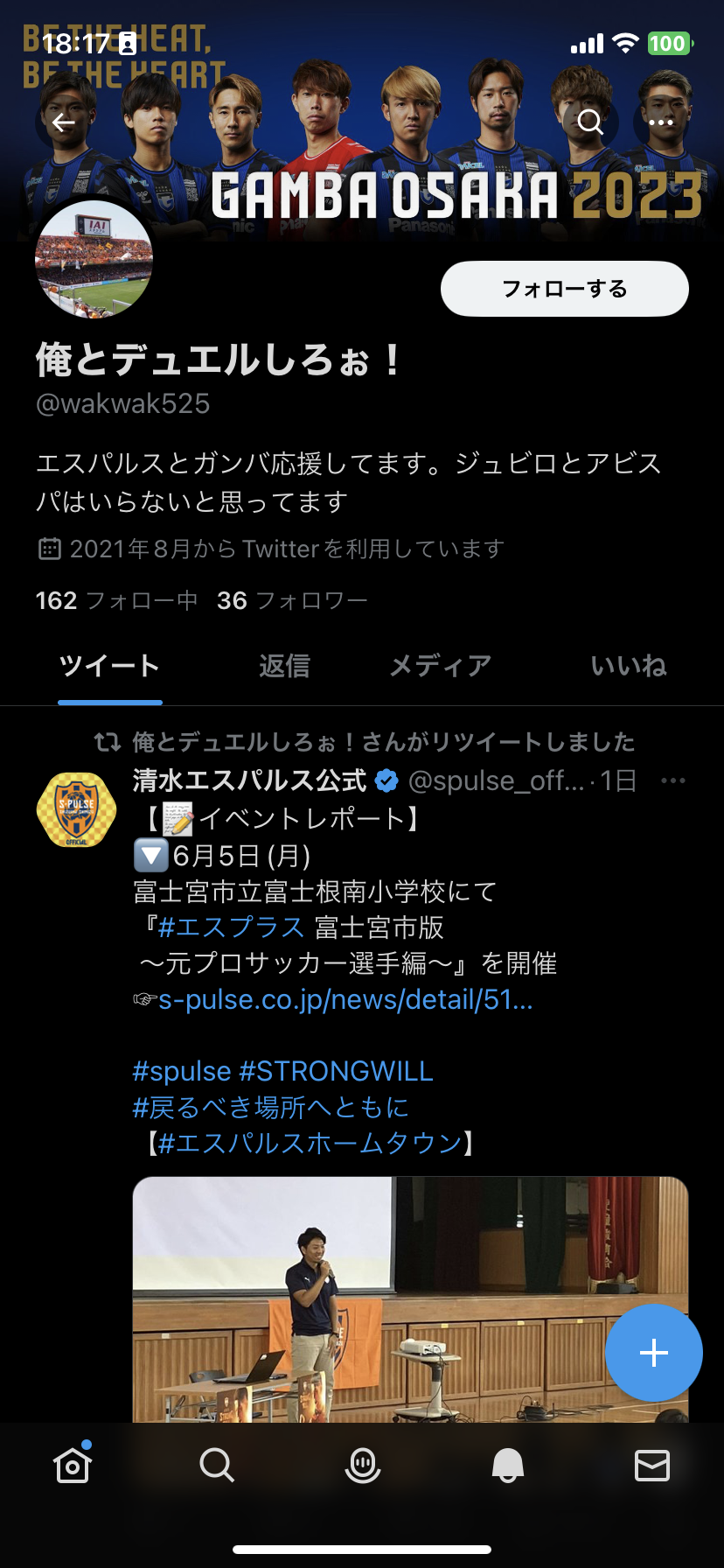Open the #戻るべき場所へともに hashtag
This screenshot has width=724, height=1568.
click(270, 1108)
